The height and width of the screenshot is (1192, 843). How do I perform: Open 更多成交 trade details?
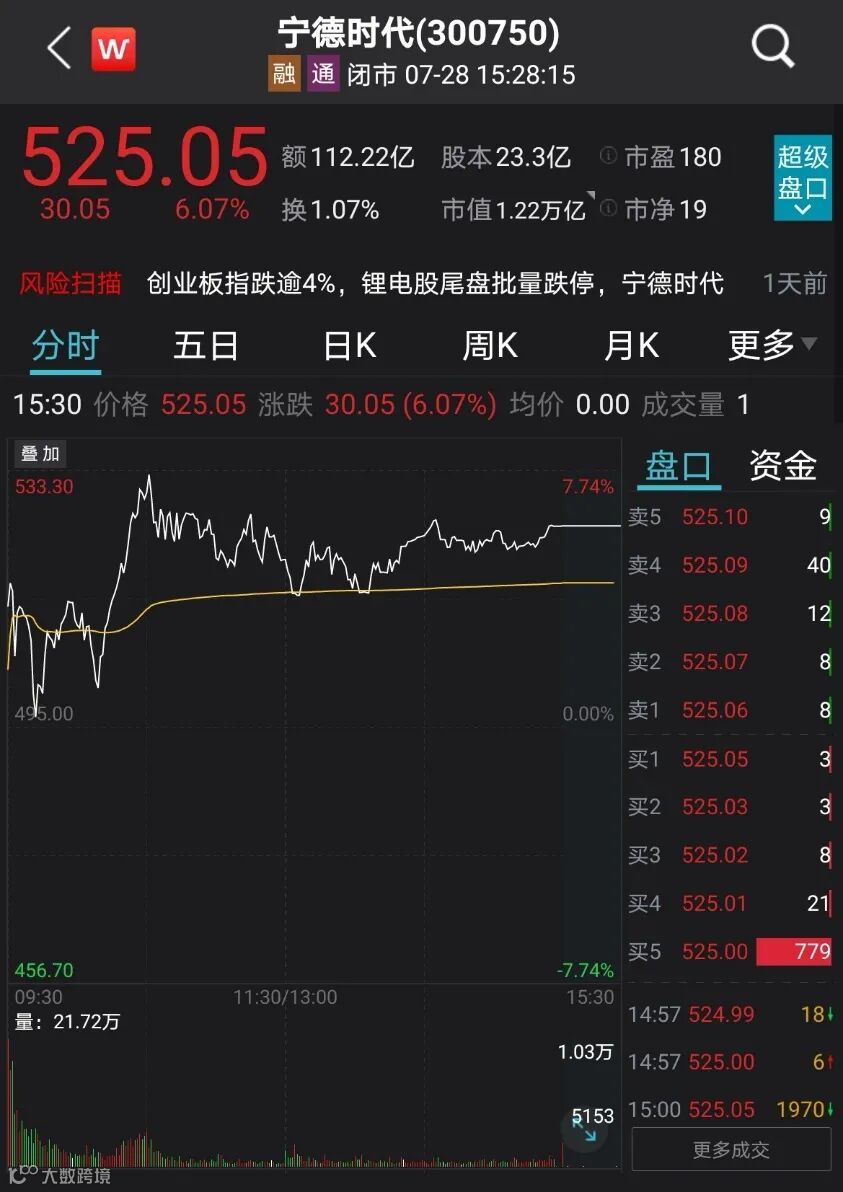tap(731, 1149)
